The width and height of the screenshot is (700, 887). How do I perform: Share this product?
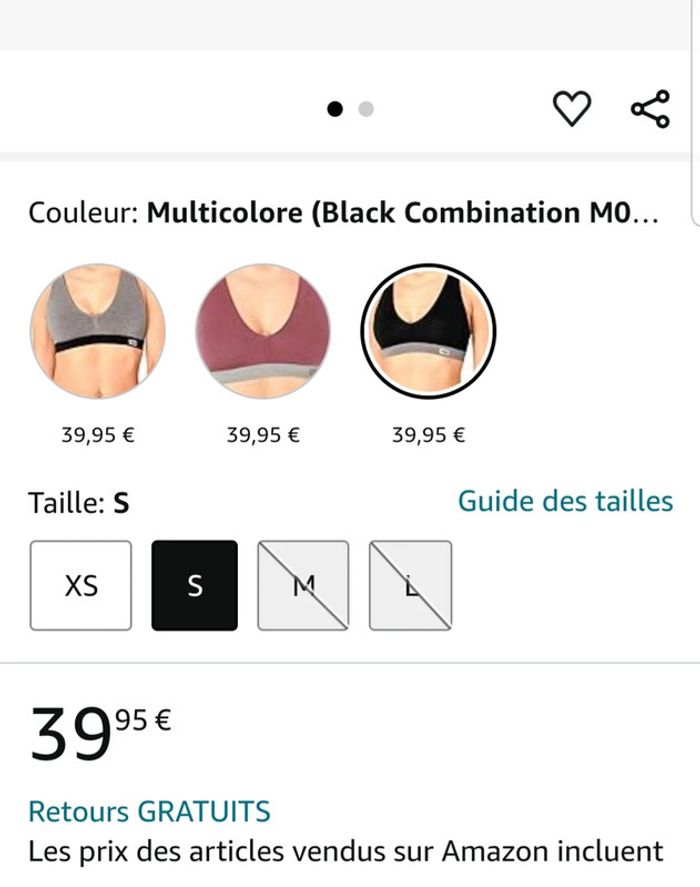point(650,109)
